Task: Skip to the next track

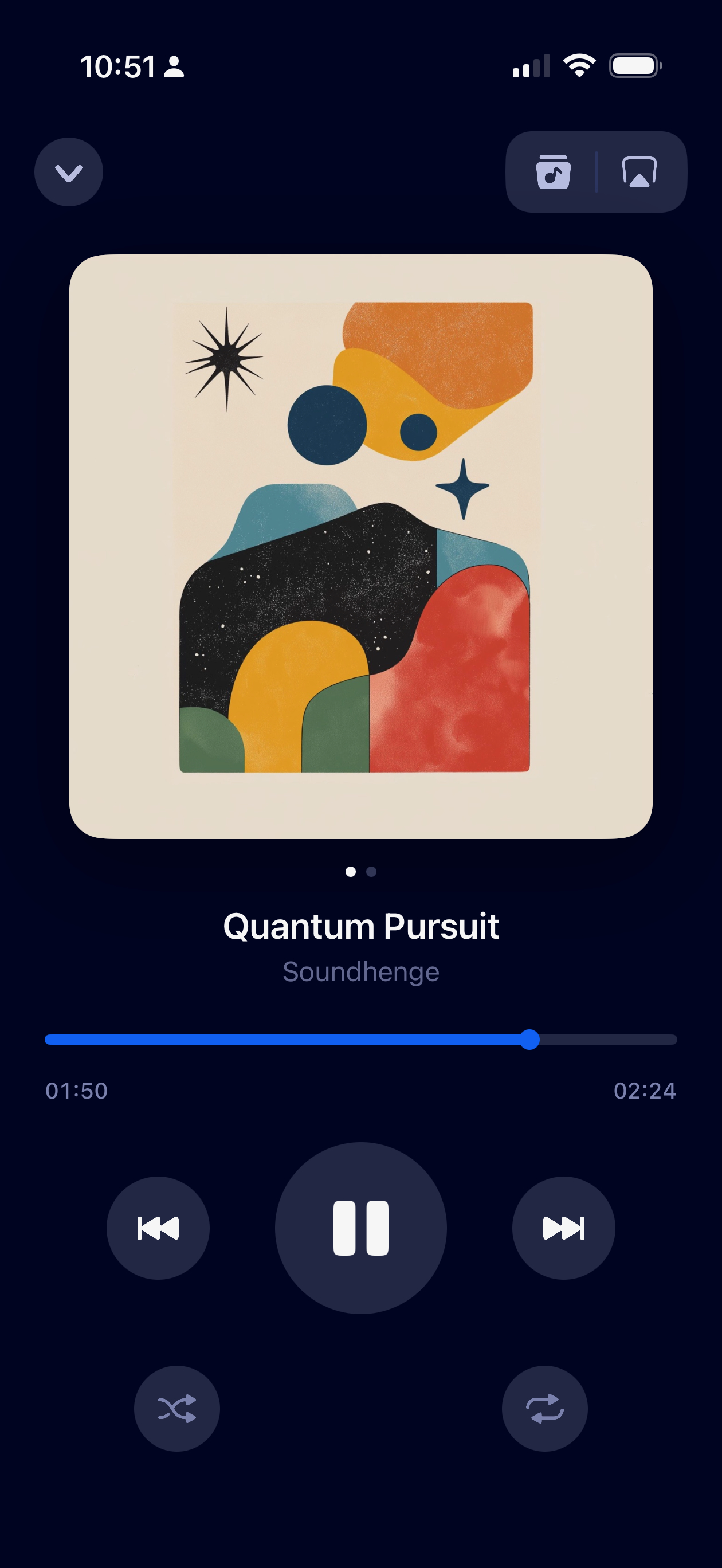Action: point(563,1228)
